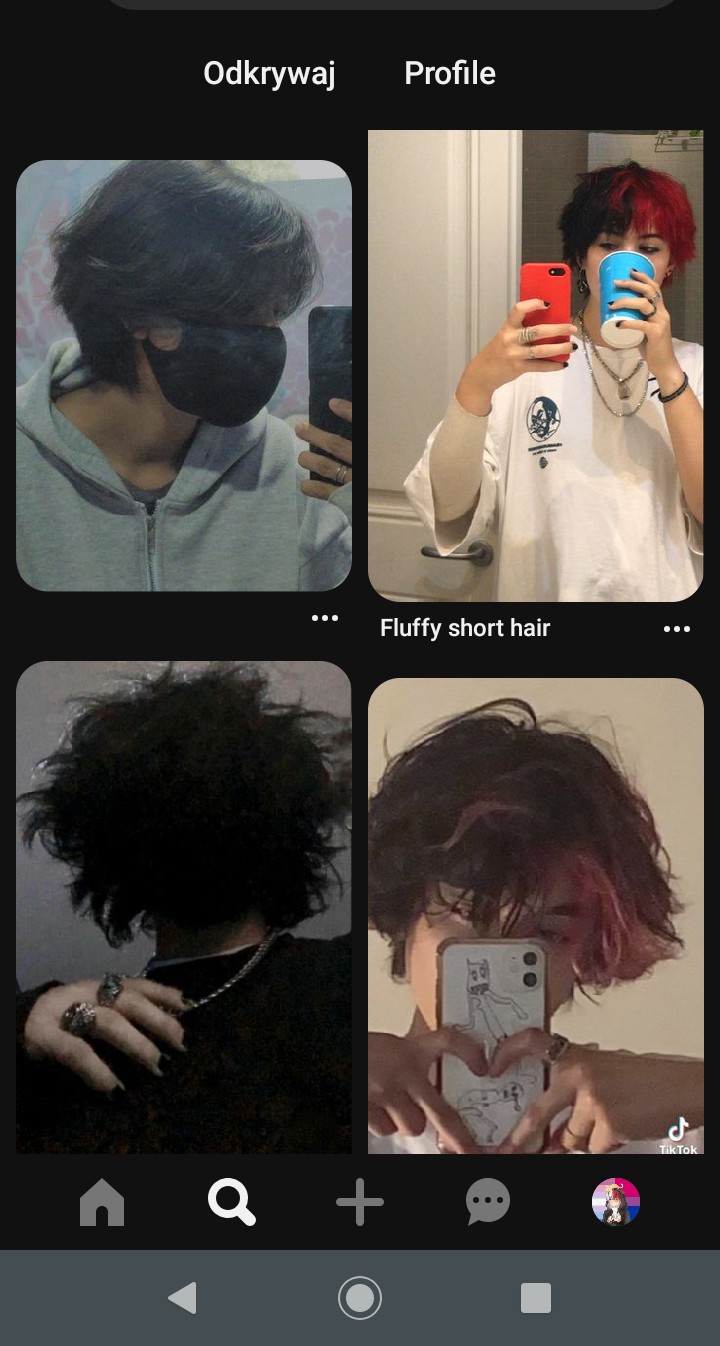
Task: Open options for Fluffy short hair pin
Action: tap(677, 629)
